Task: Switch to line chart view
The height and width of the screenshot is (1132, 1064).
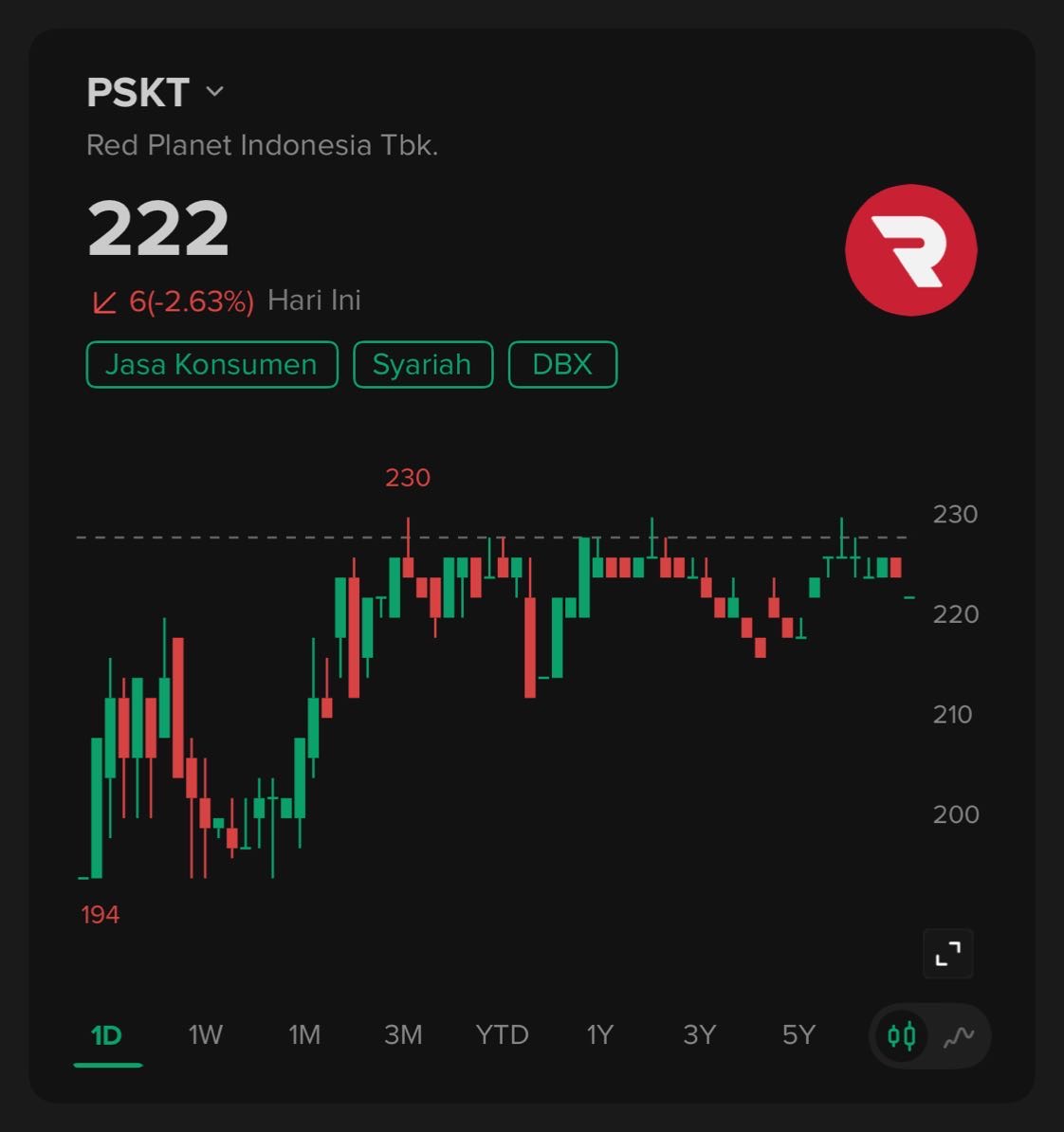Action: [x=959, y=1035]
